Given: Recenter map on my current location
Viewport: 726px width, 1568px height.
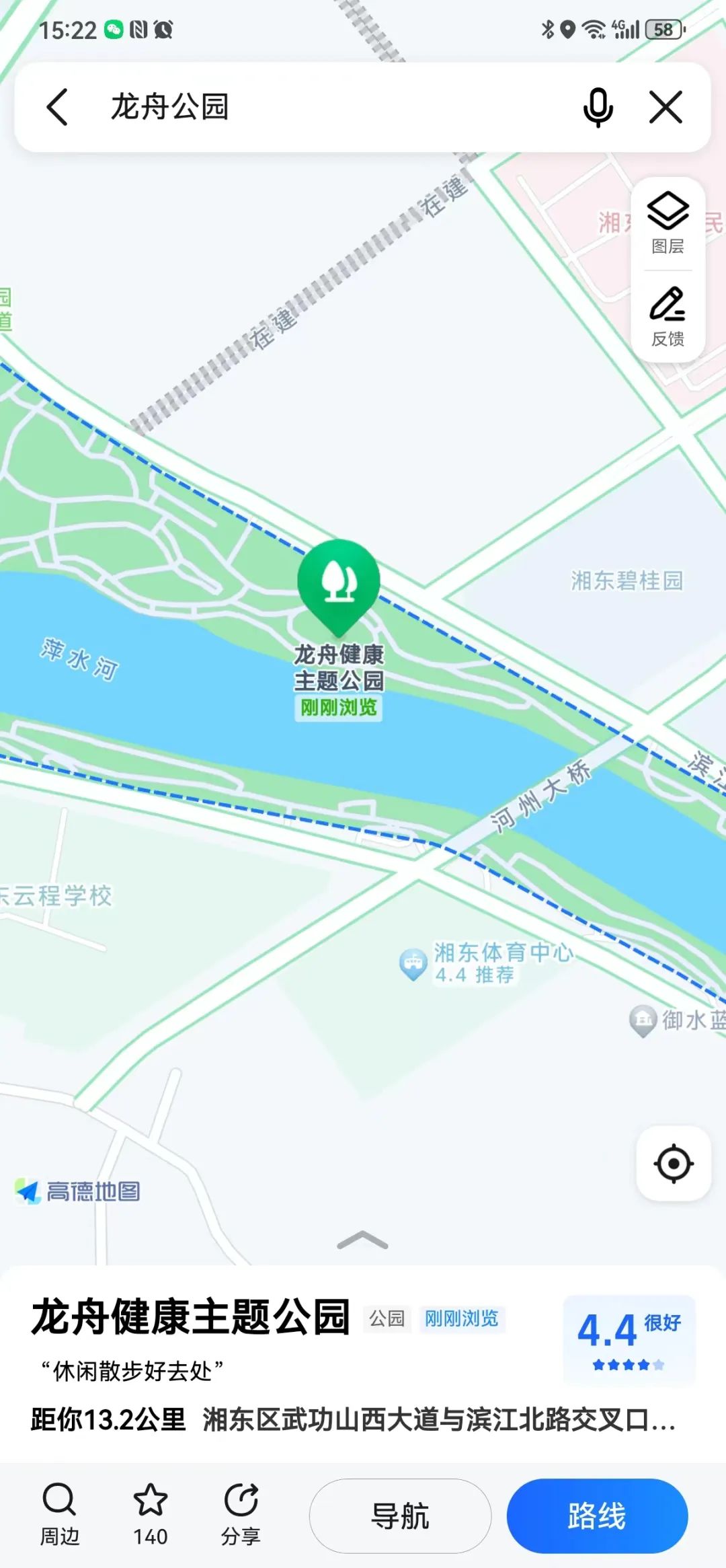Looking at the screenshot, I should pyautogui.click(x=674, y=1163).
